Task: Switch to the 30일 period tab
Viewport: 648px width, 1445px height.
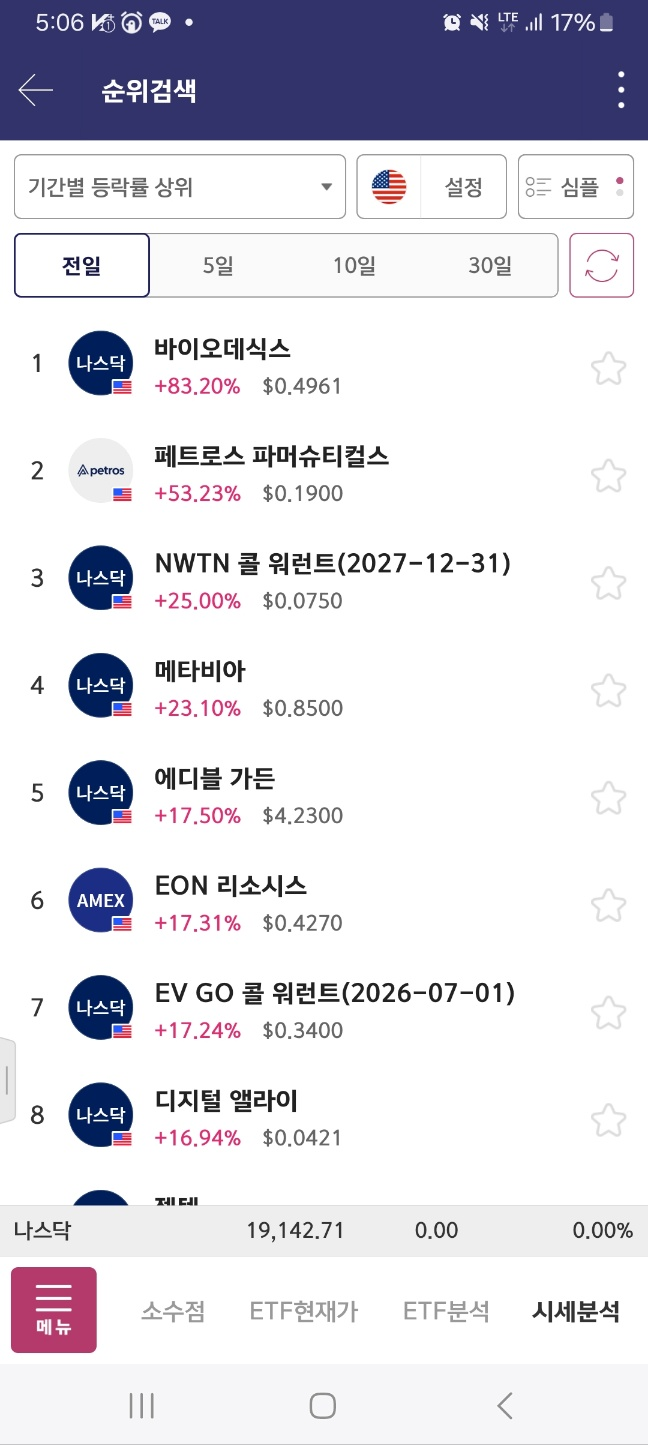Action: [x=490, y=266]
